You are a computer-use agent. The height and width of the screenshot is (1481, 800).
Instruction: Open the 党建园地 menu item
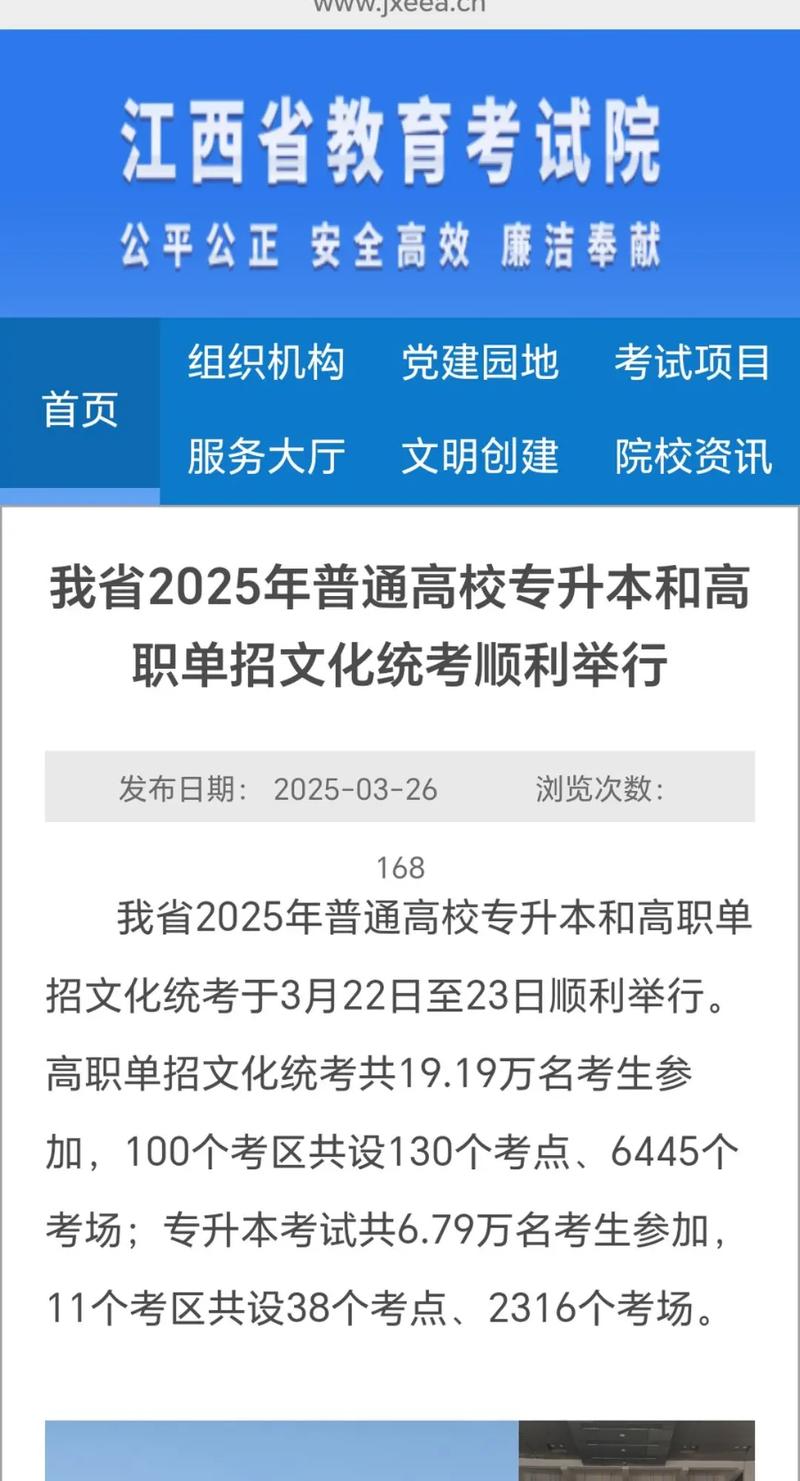pos(480,363)
